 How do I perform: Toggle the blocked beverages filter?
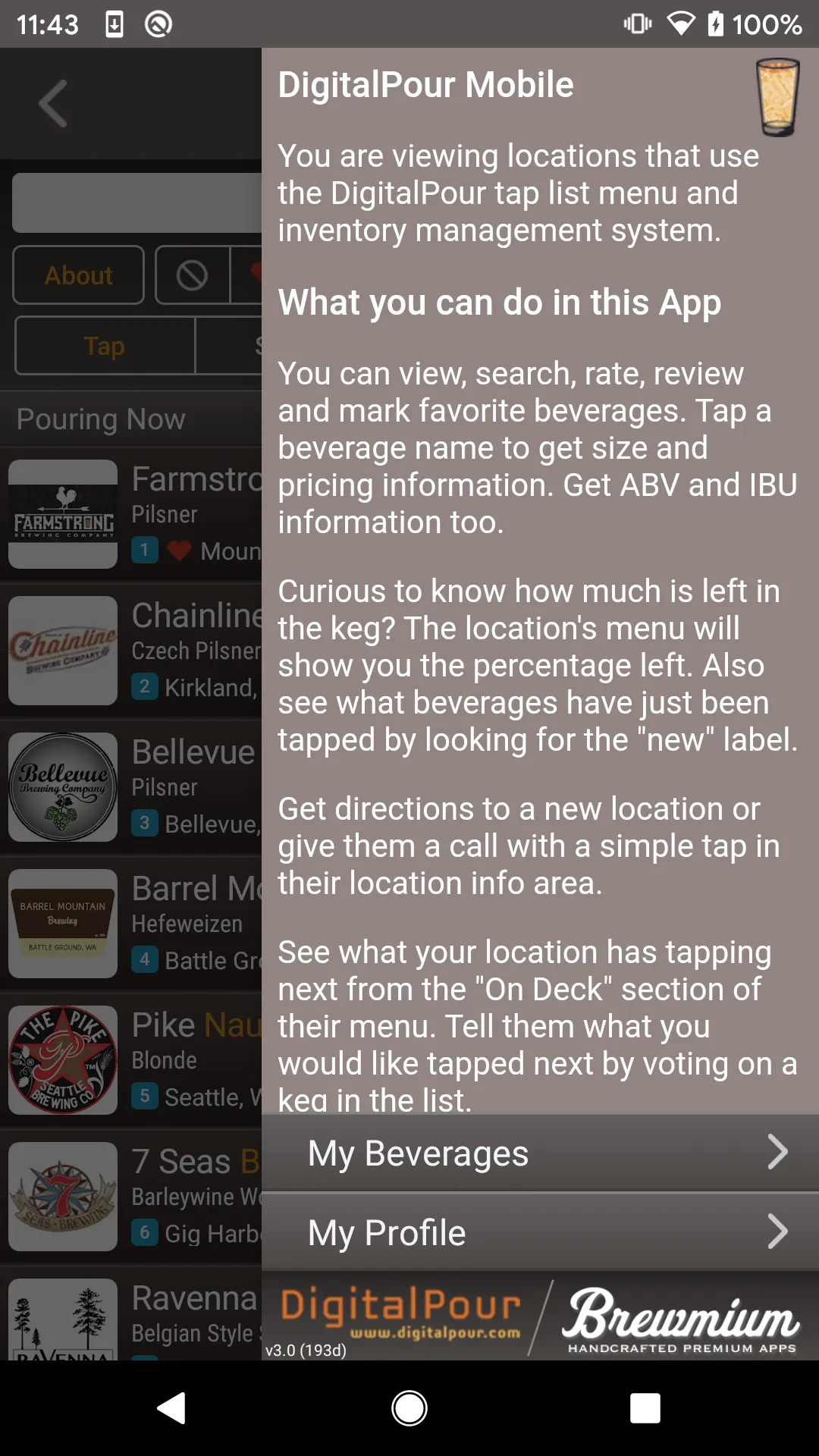191,275
